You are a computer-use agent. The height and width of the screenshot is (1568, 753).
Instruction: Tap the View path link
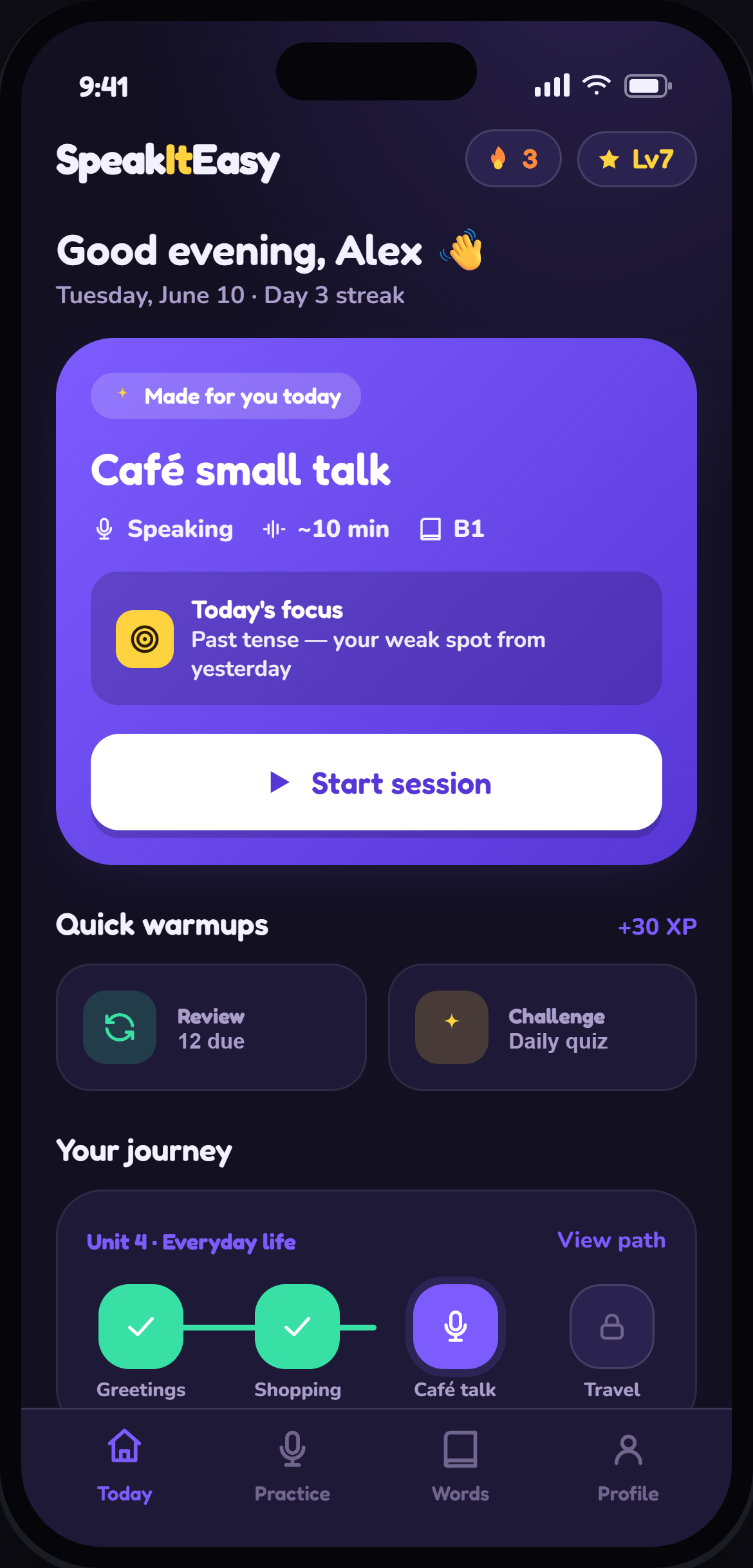click(611, 1240)
